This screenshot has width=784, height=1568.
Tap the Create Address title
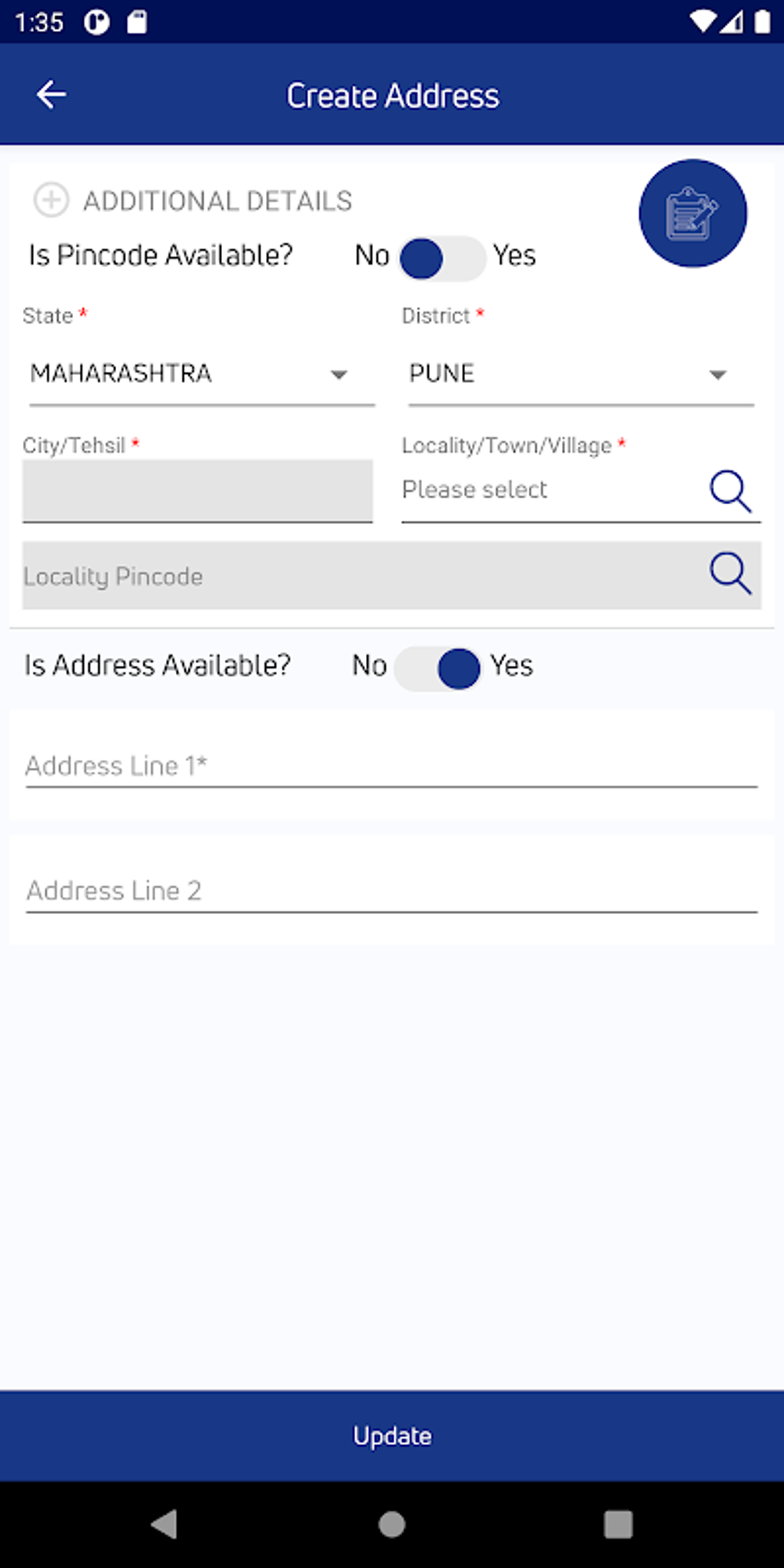click(392, 95)
